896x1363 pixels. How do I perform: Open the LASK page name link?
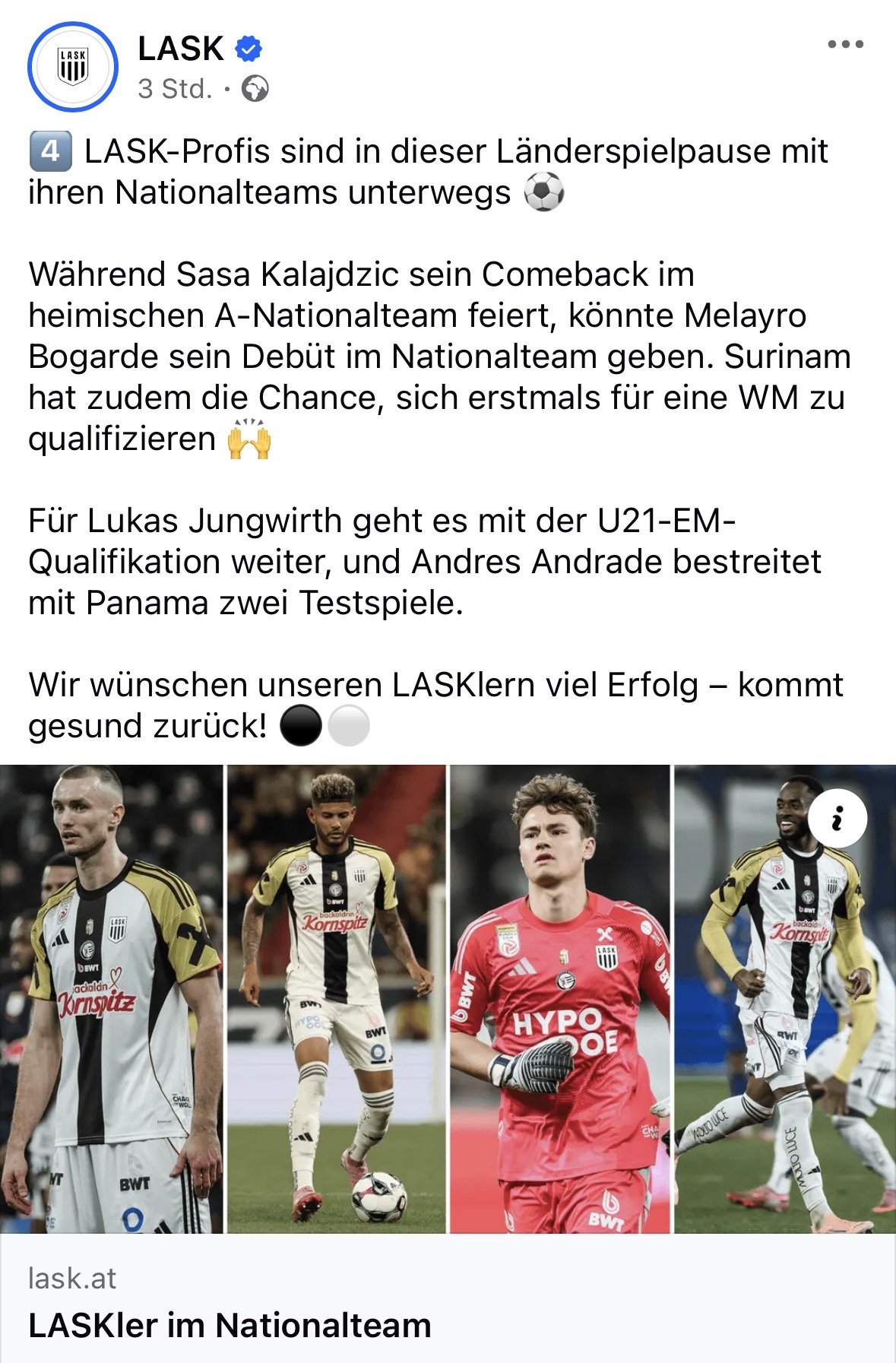181,49
